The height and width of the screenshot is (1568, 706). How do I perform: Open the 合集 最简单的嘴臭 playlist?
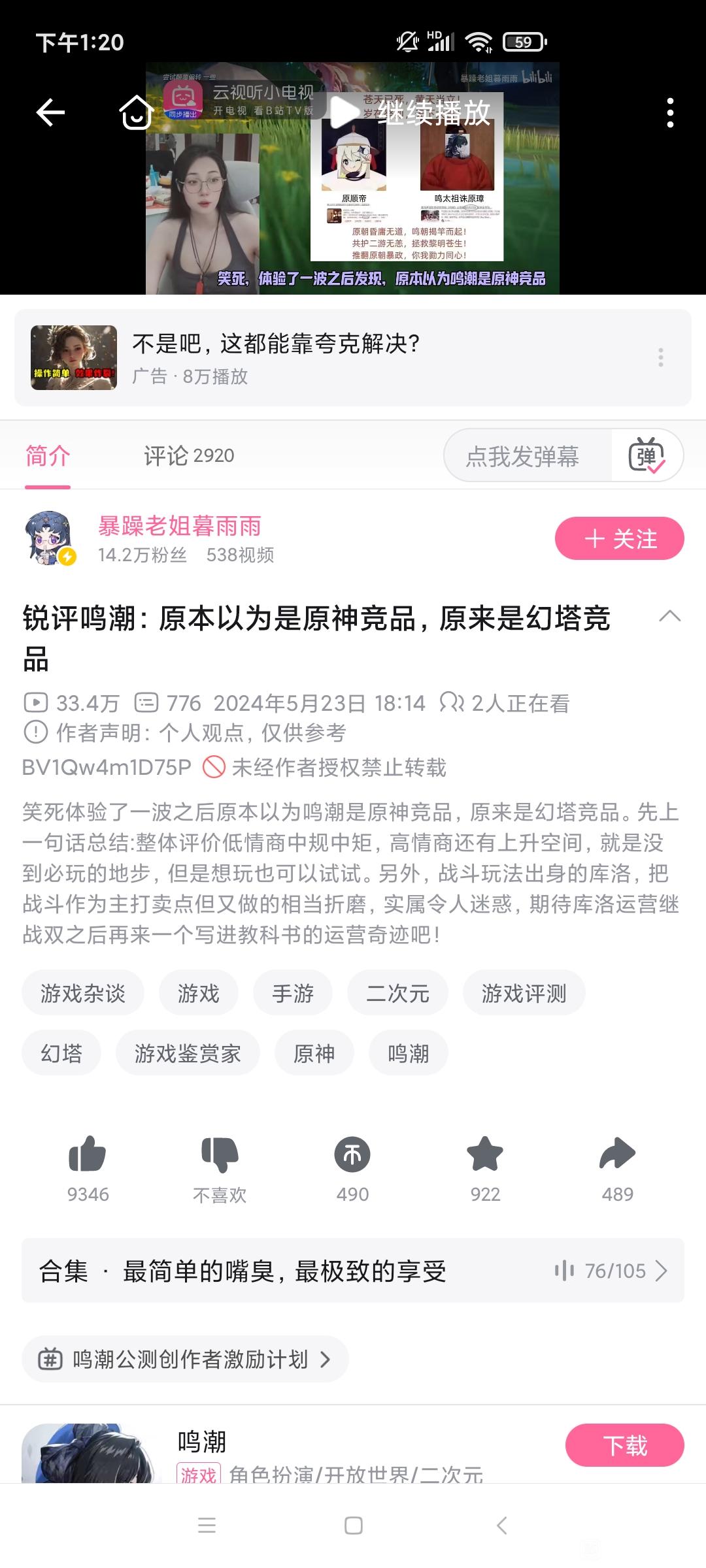pyautogui.click(x=352, y=1271)
